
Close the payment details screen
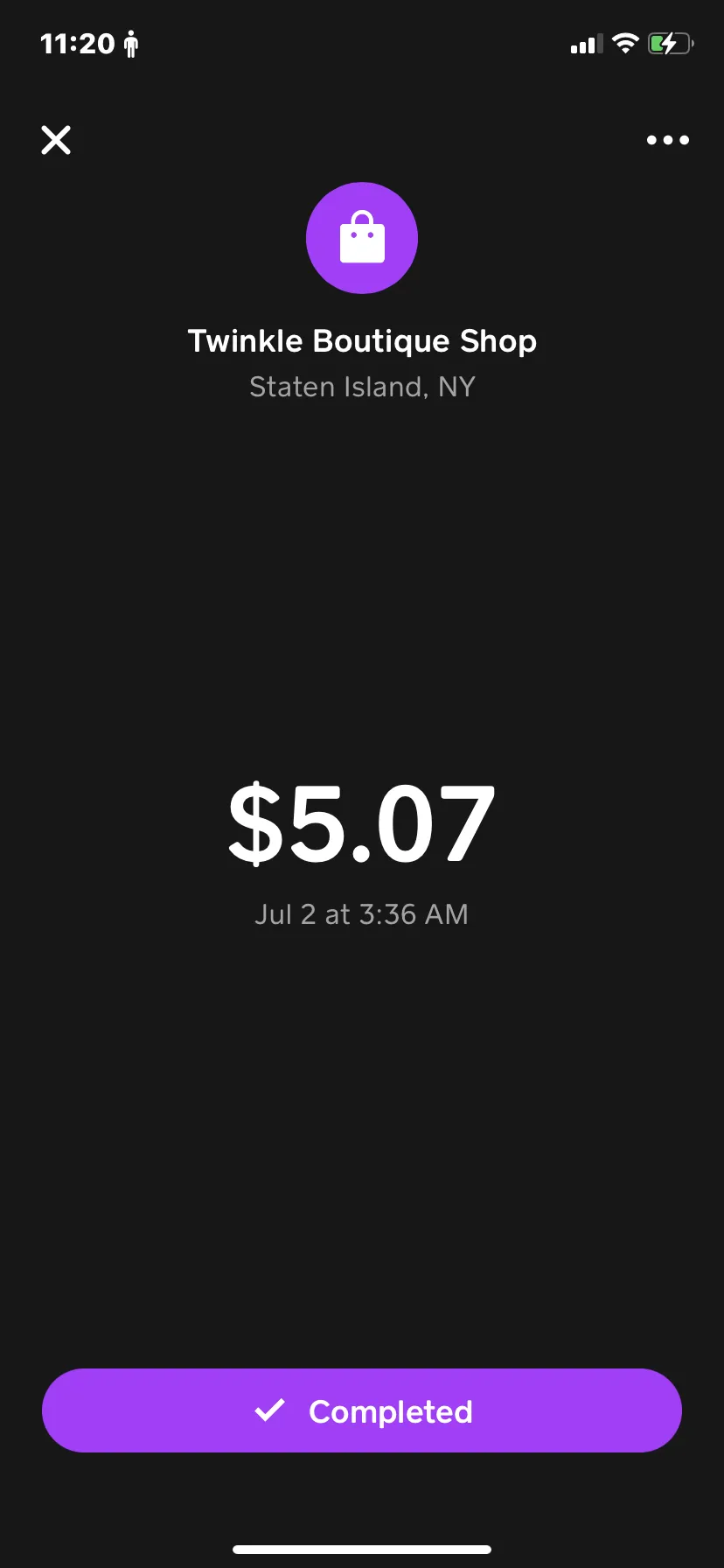pos(56,140)
